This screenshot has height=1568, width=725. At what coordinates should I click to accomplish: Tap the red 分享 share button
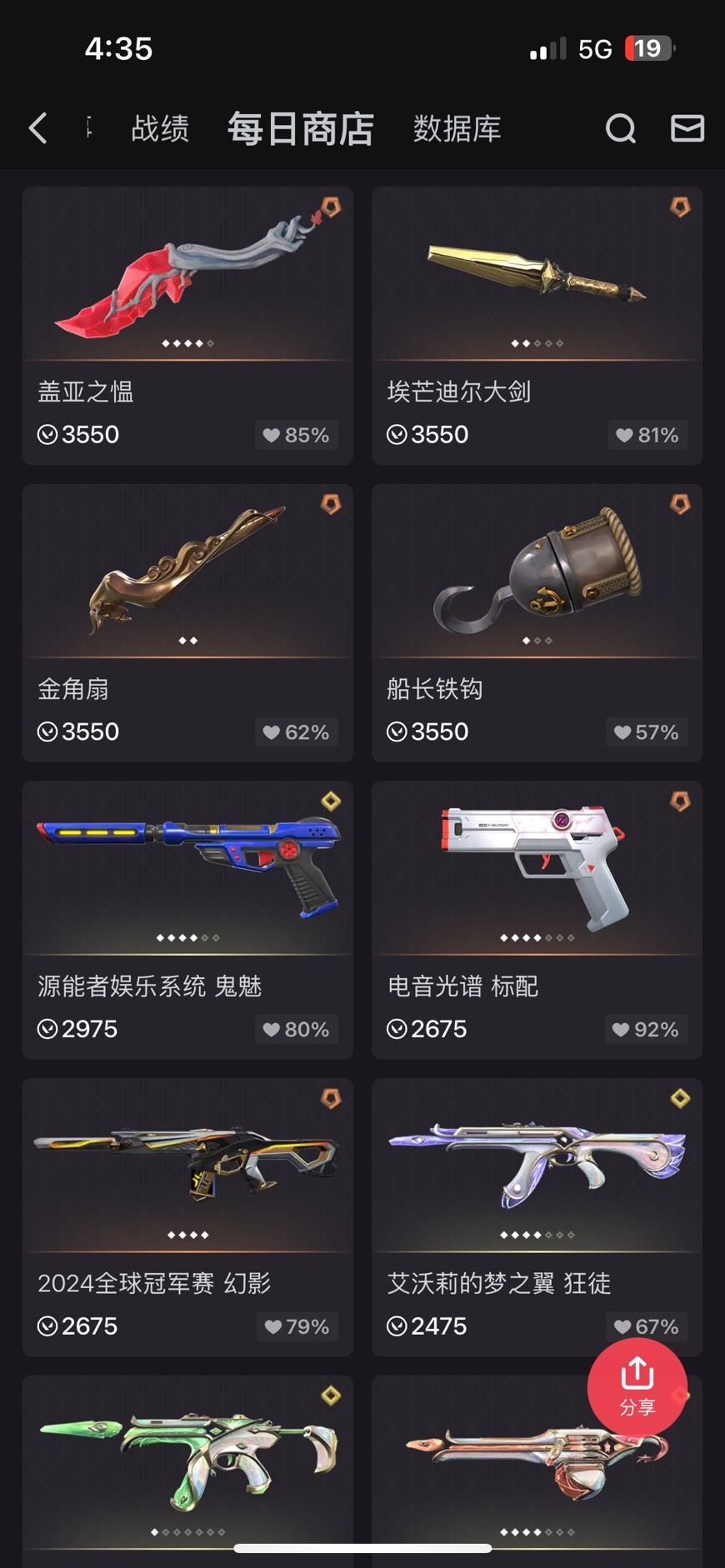pyautogui.click(x=637, y=1386)
